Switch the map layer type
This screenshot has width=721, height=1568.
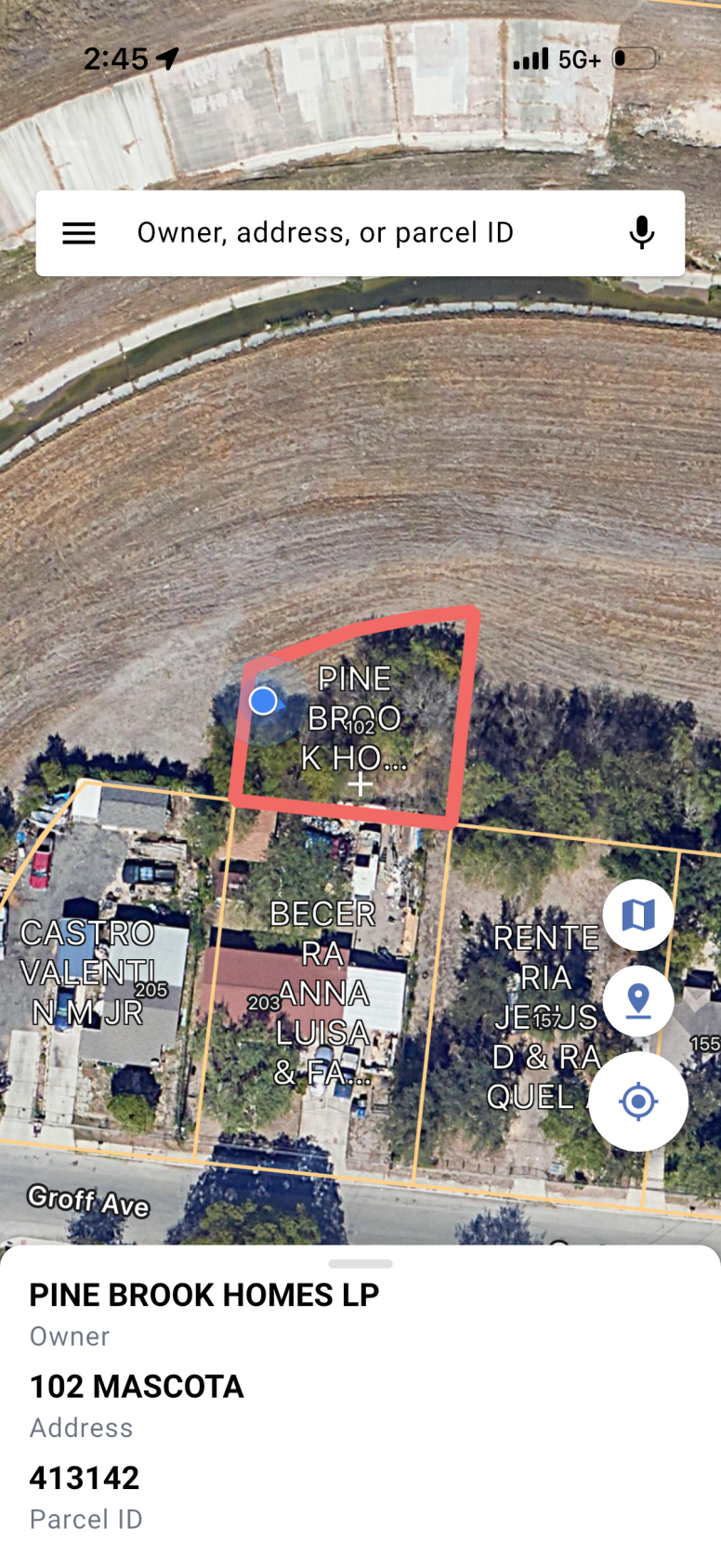pos(638,916)
